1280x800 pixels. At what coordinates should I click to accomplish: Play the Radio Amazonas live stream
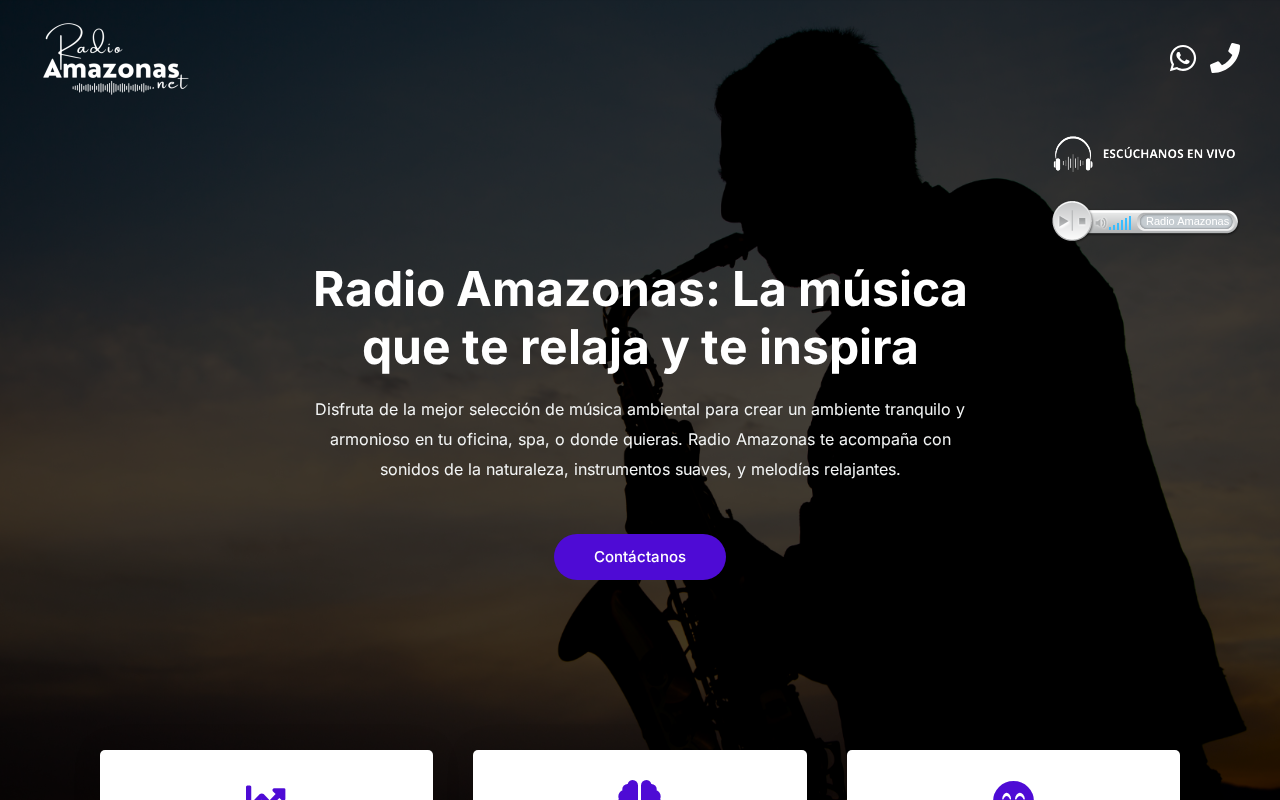click(x=1064, y=221)
